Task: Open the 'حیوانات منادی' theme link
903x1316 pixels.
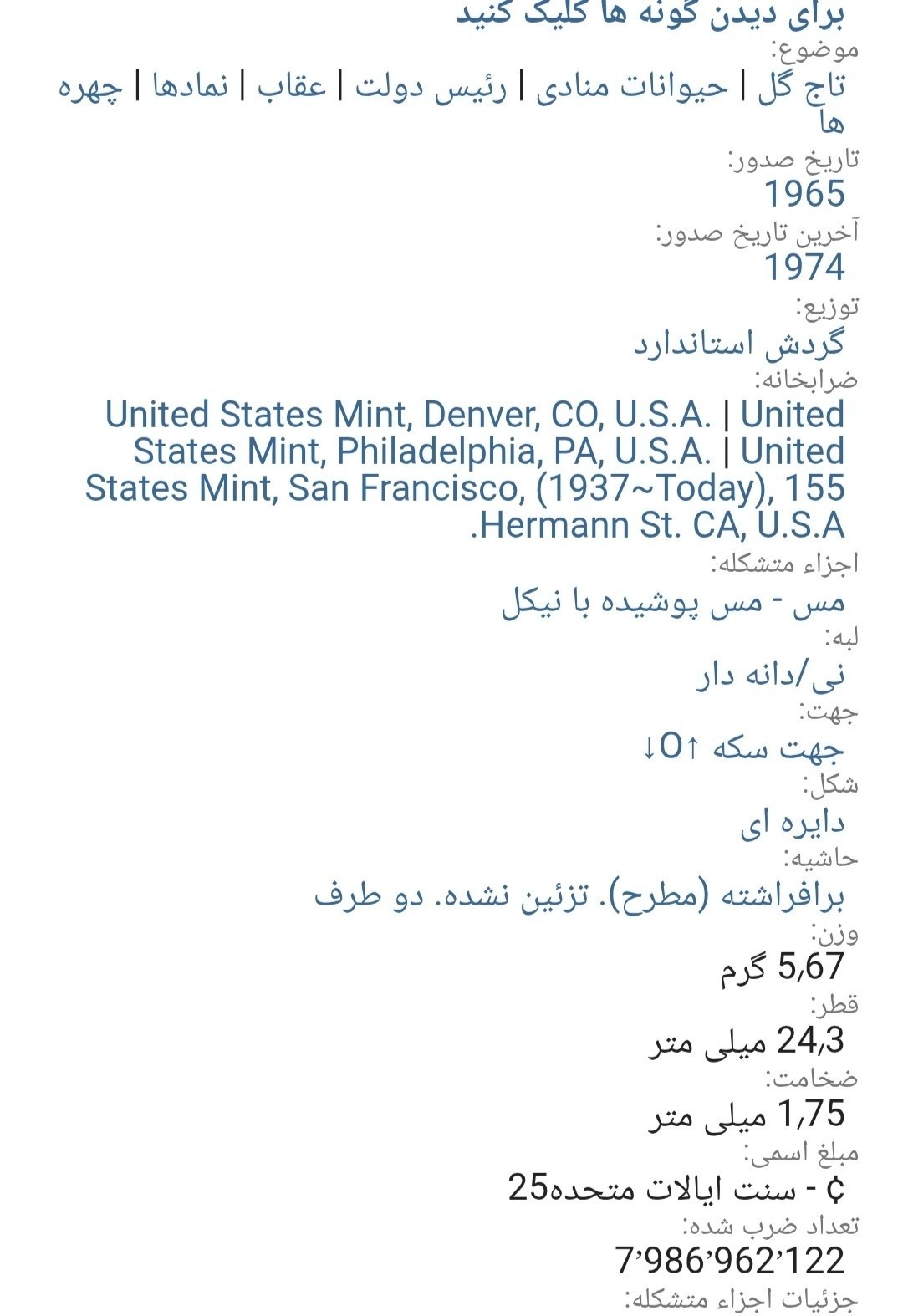Action: point(632,86)
